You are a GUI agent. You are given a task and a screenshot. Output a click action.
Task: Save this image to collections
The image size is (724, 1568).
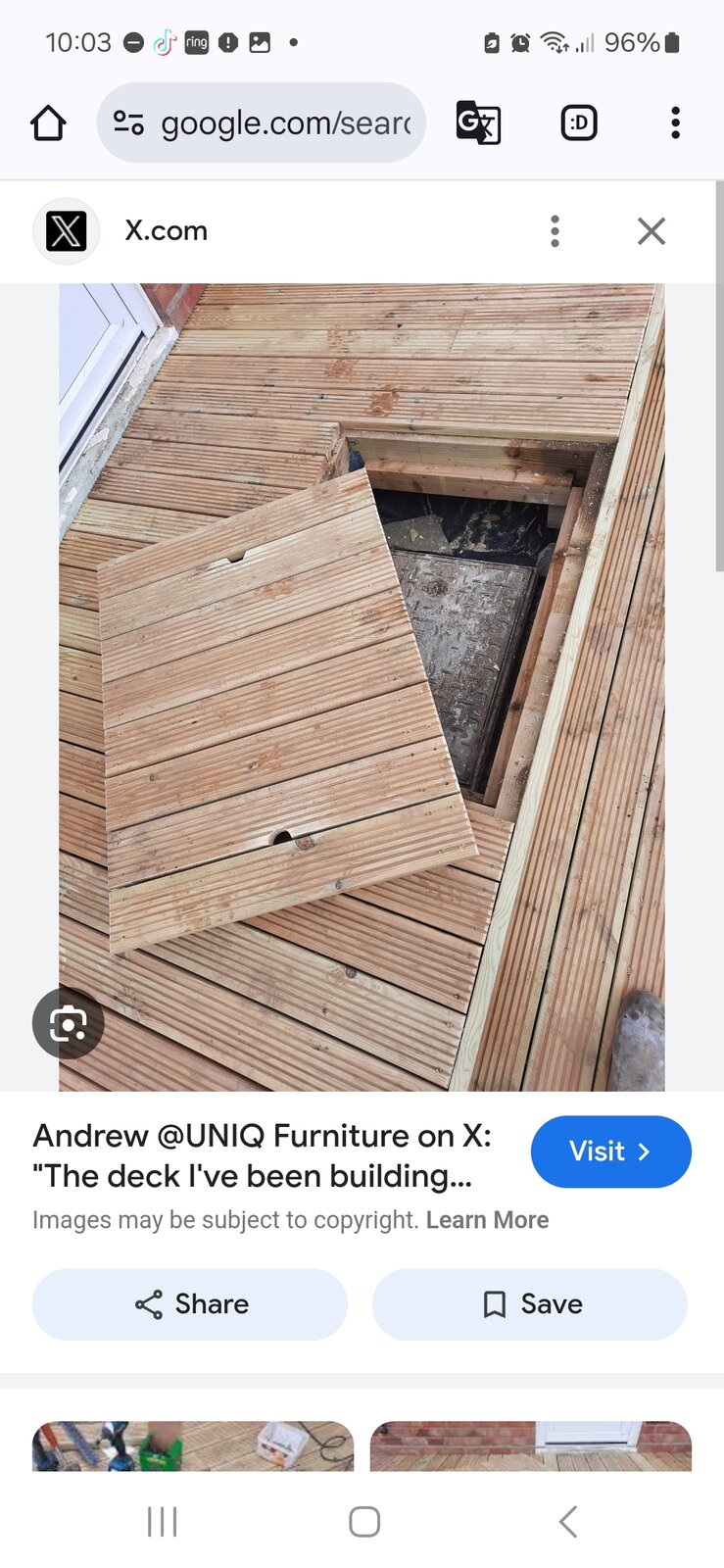(529, 1304)
